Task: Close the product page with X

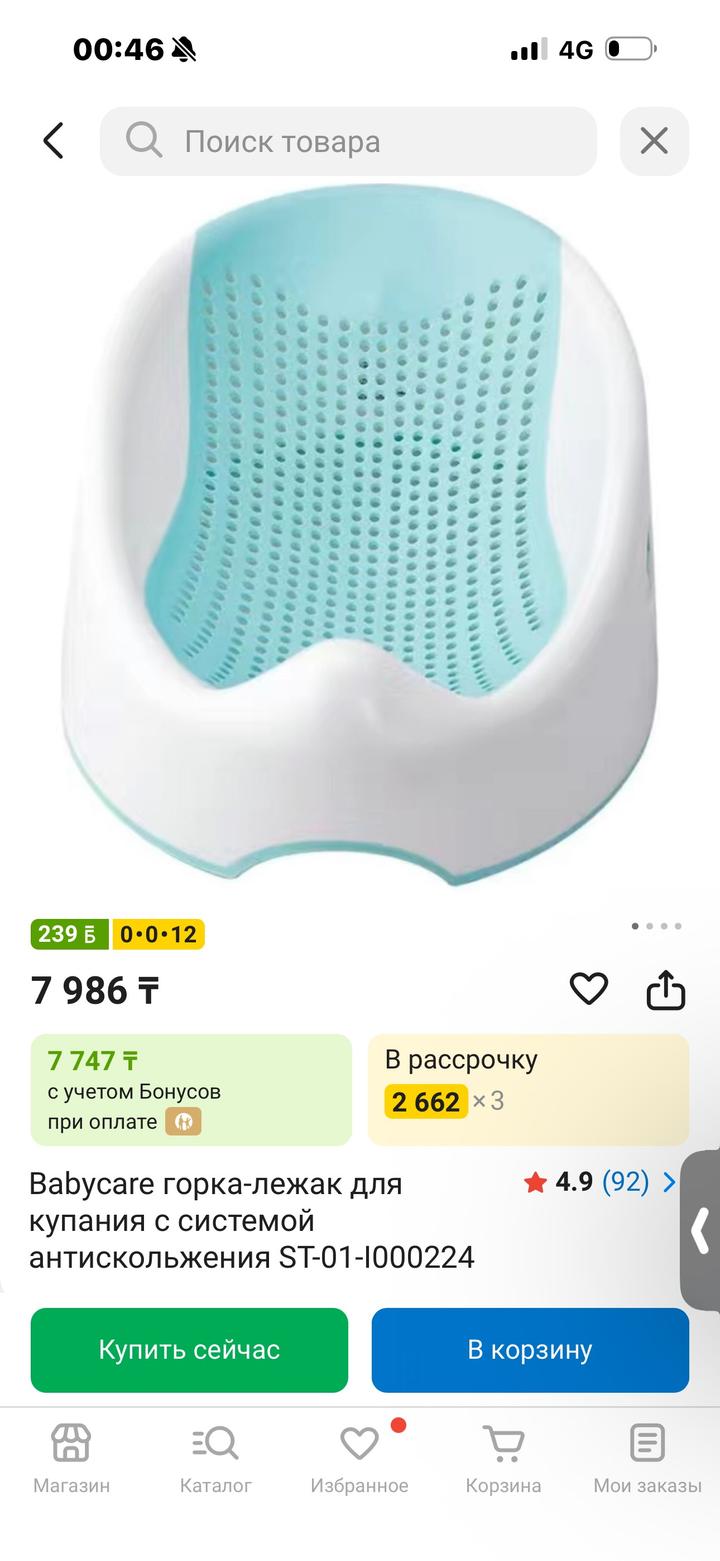Action: [654, 141]
